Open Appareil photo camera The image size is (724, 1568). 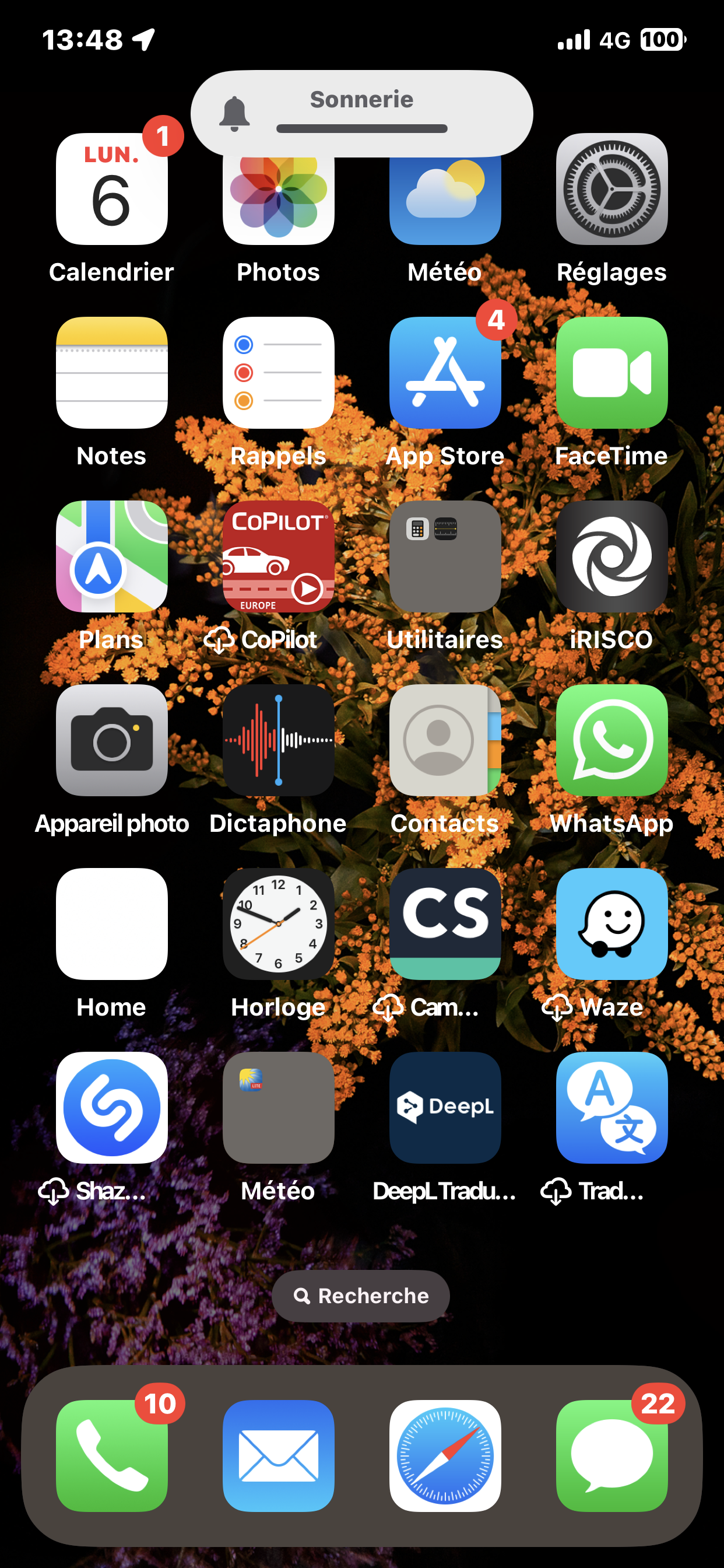[x=111, y=740]
